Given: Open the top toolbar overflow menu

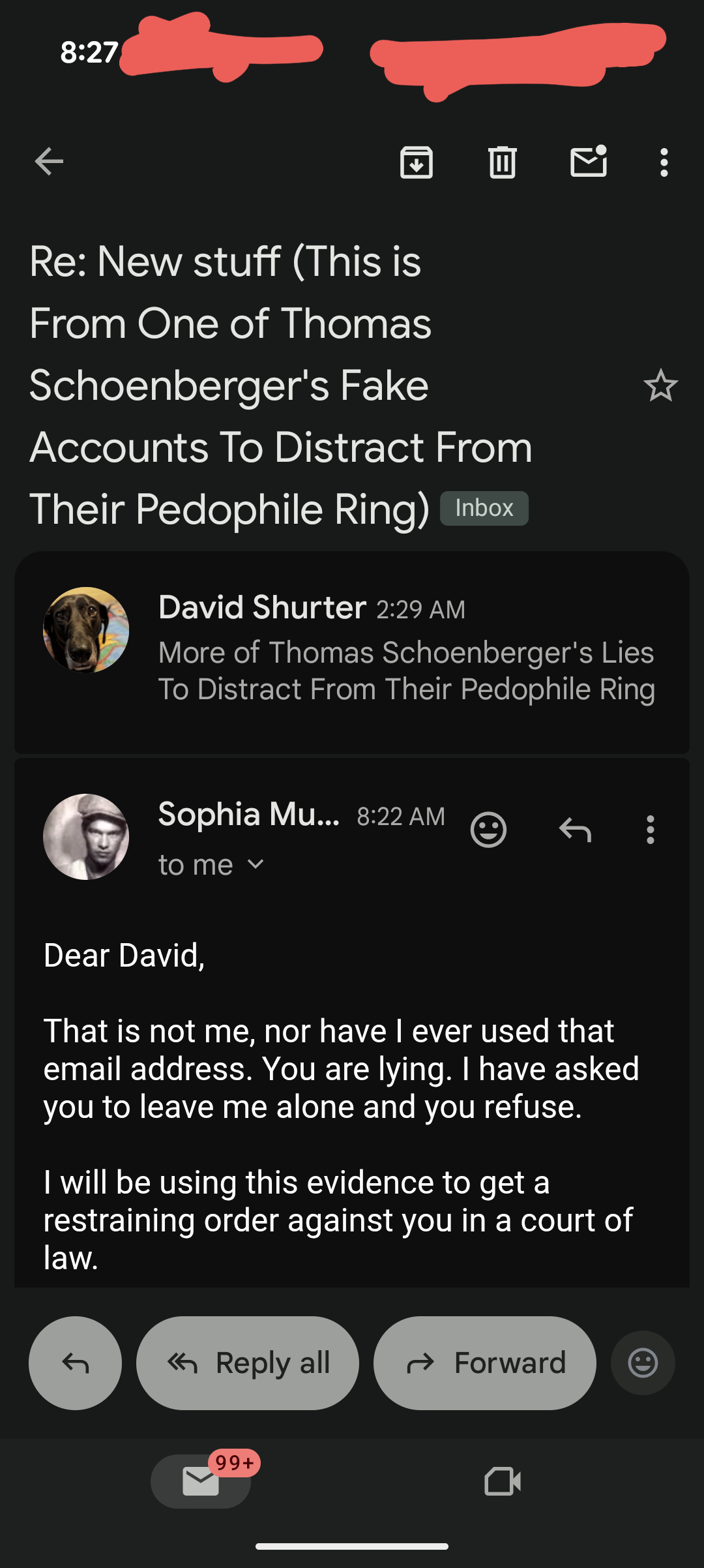Looking at the screenshot, I should click(664, 162).
